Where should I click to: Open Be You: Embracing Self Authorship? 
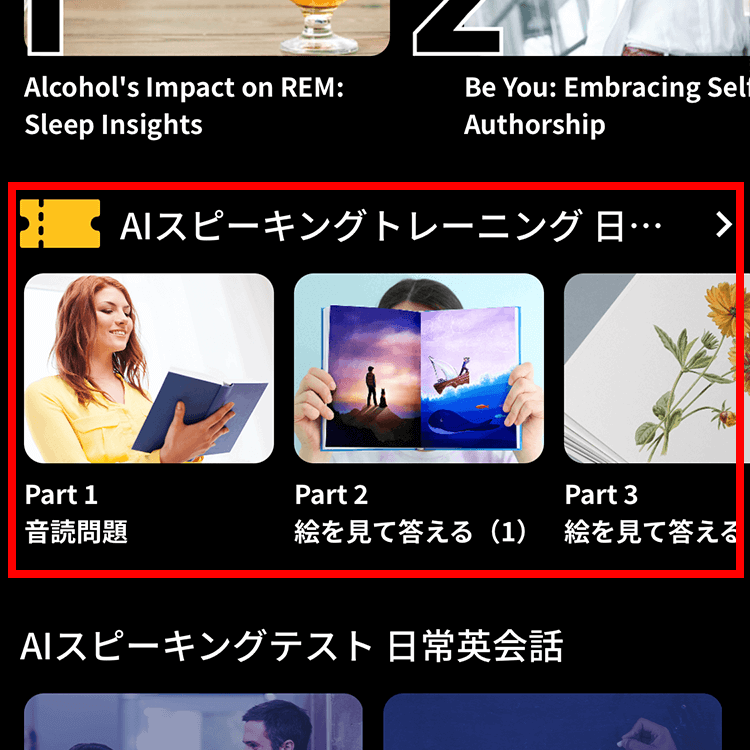click(x=605, y=106)
